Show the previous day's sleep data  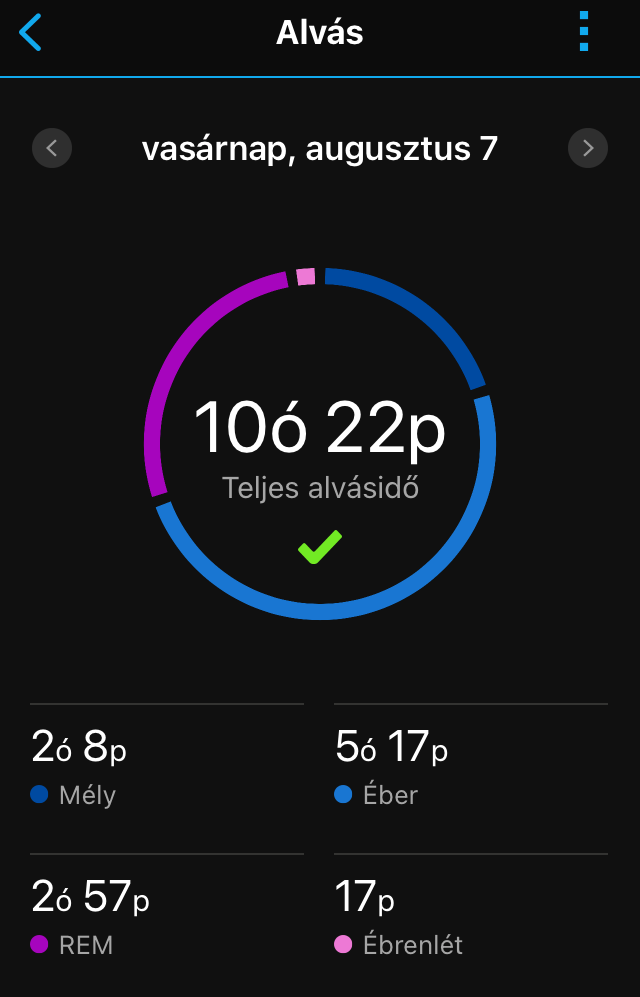tap(52, 149)
